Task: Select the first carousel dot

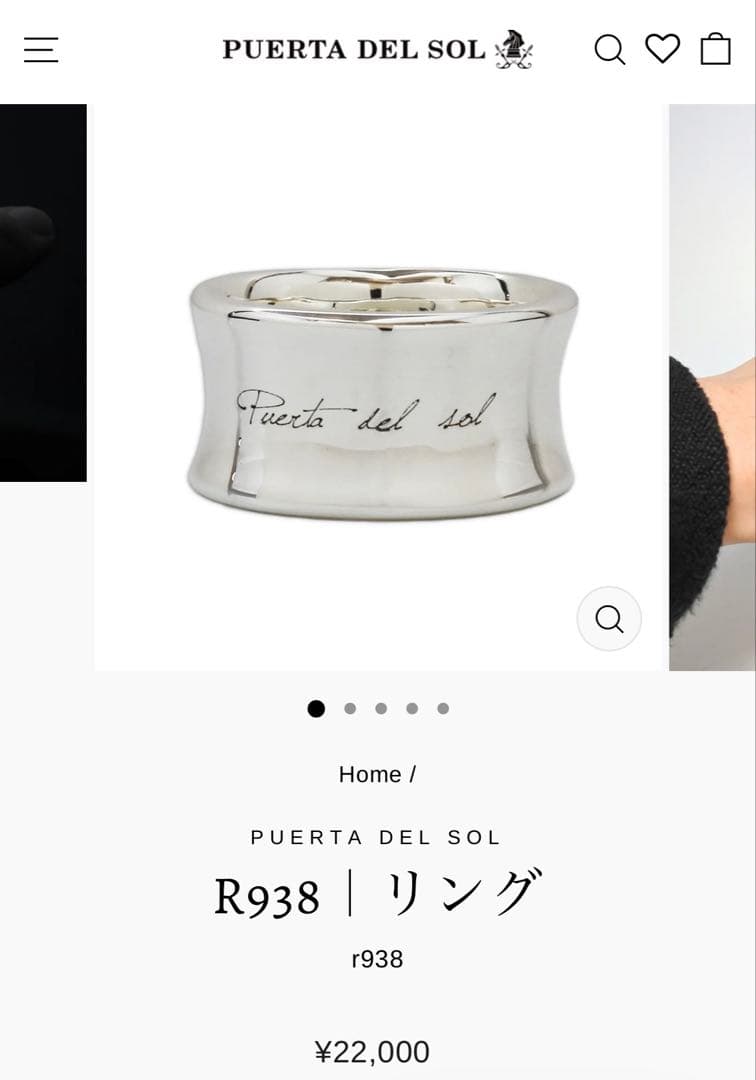Action: 317,709
